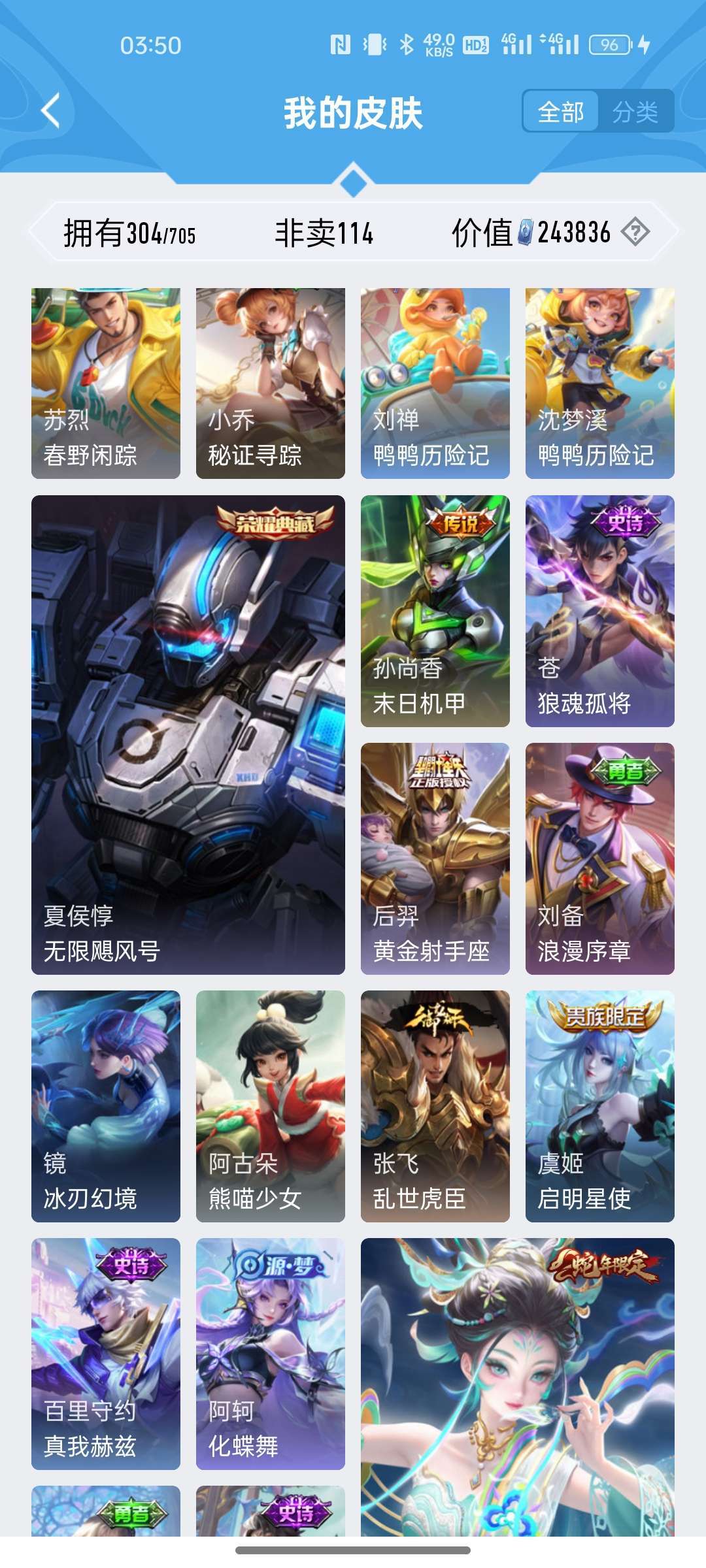Screen dimensions: 706x1568
Task: Select 苍 狼魂孤将 skin
Action: tap(600, 611)
